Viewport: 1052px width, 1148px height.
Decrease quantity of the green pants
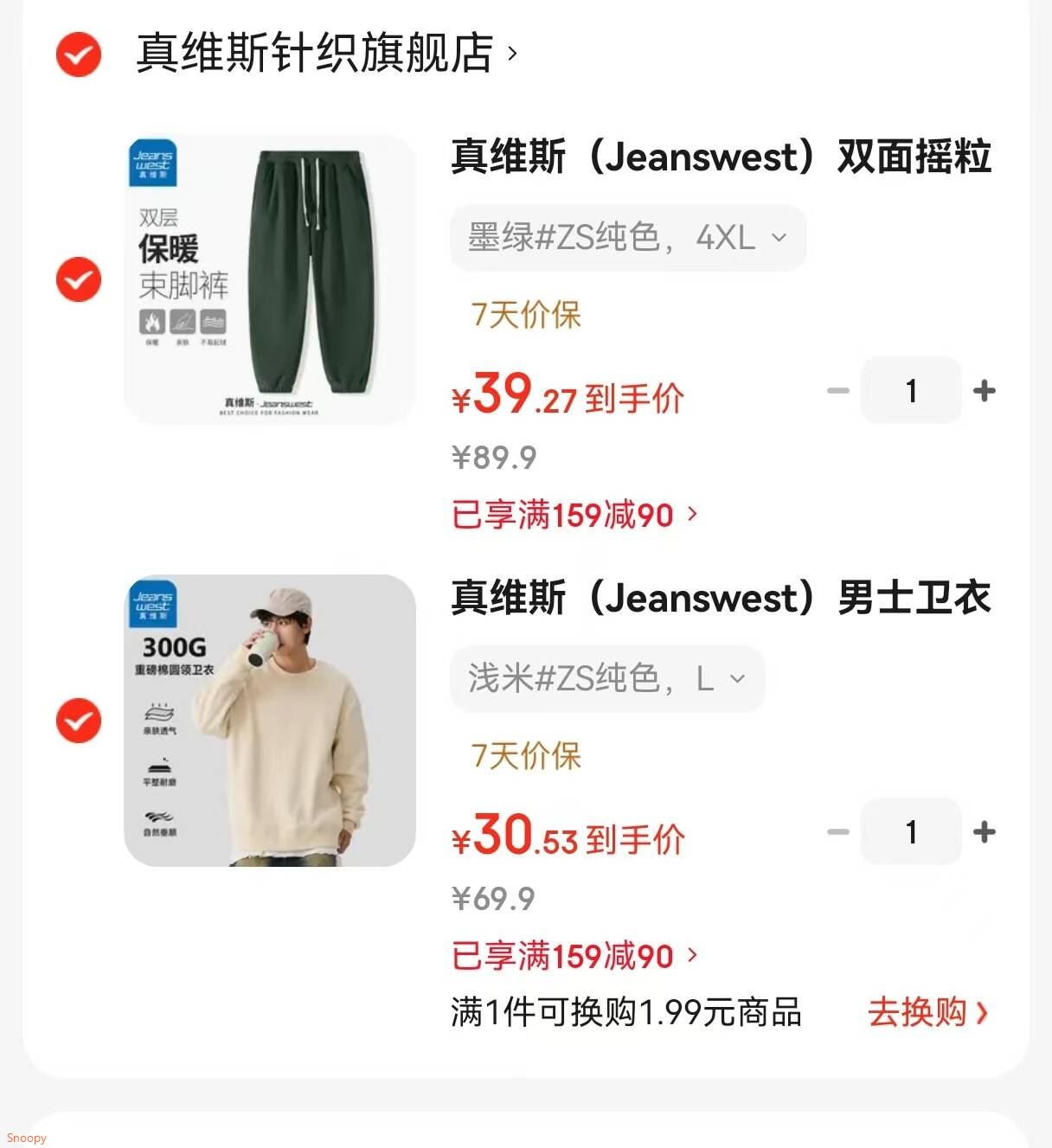click(x=837, y=391)
